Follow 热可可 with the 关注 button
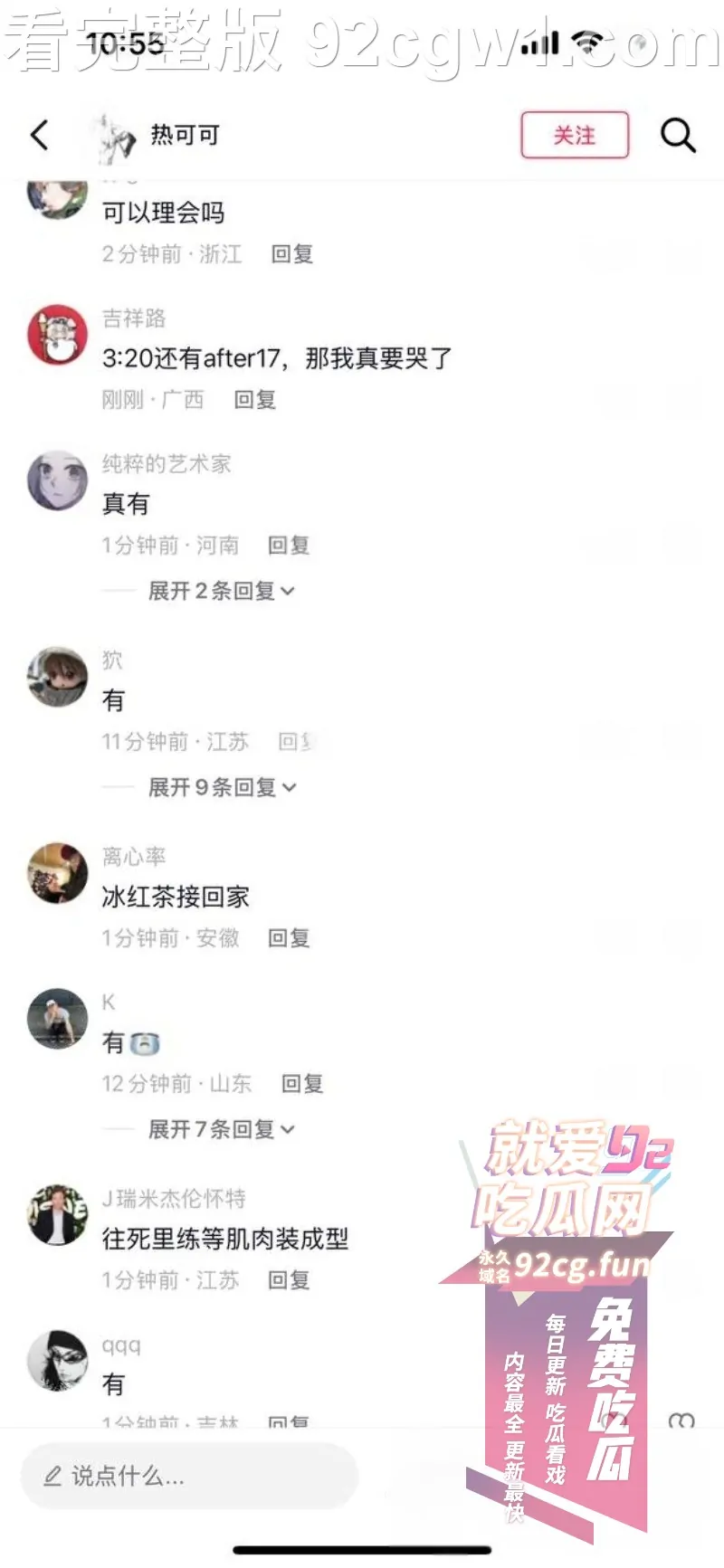Viewport: 724px width, 1568px height. click(x=575, y=136)
